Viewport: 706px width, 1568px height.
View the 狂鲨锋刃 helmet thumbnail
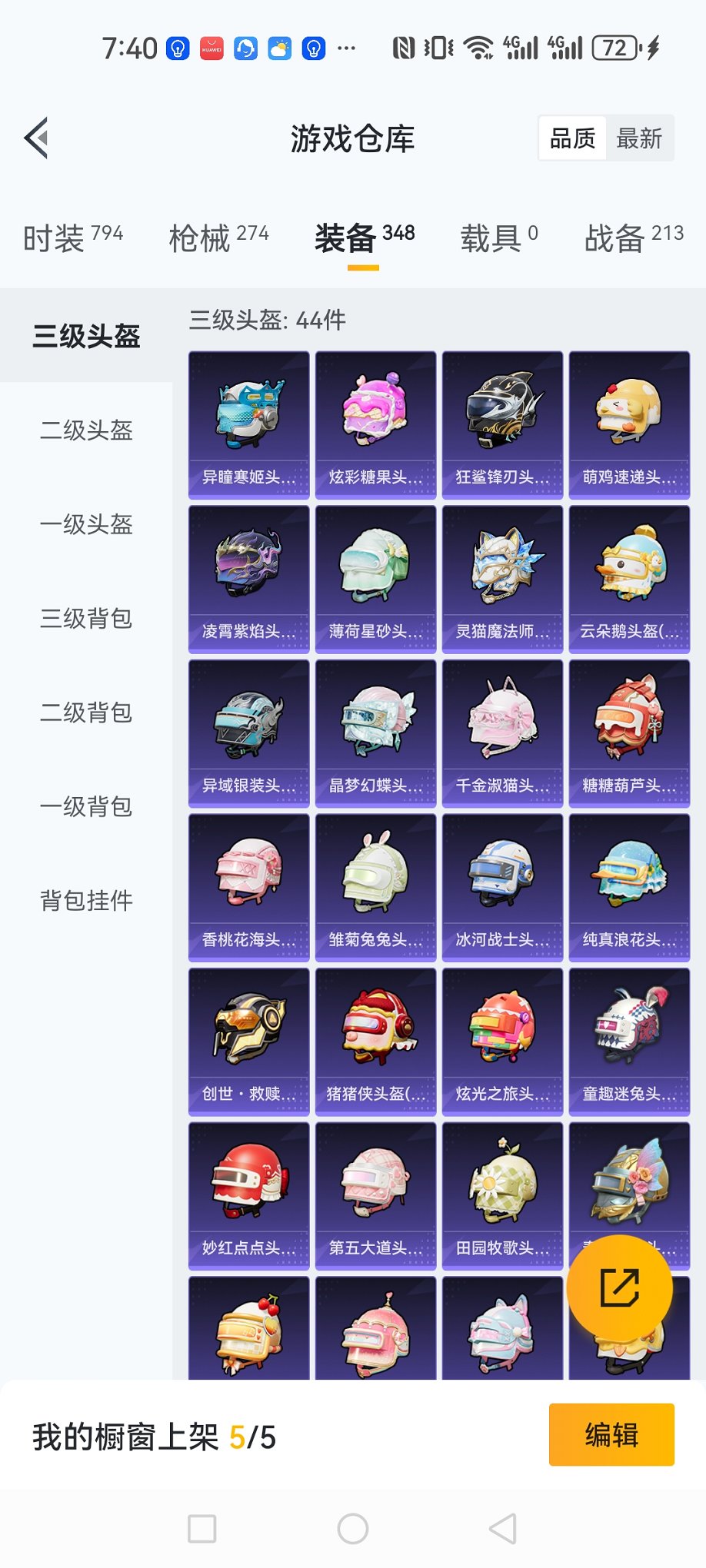tap(501, 414)
